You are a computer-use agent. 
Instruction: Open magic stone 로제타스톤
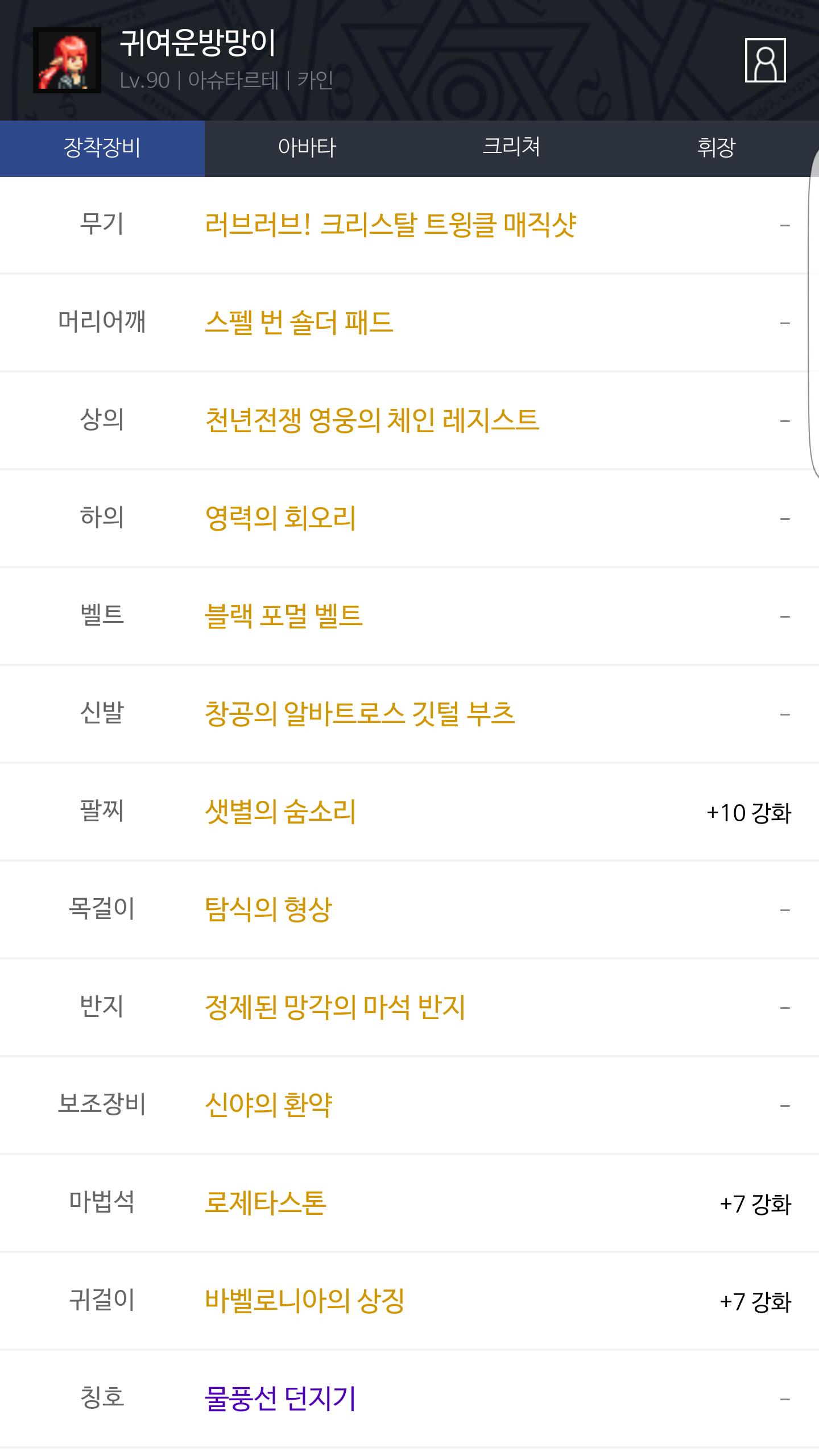266,1203
